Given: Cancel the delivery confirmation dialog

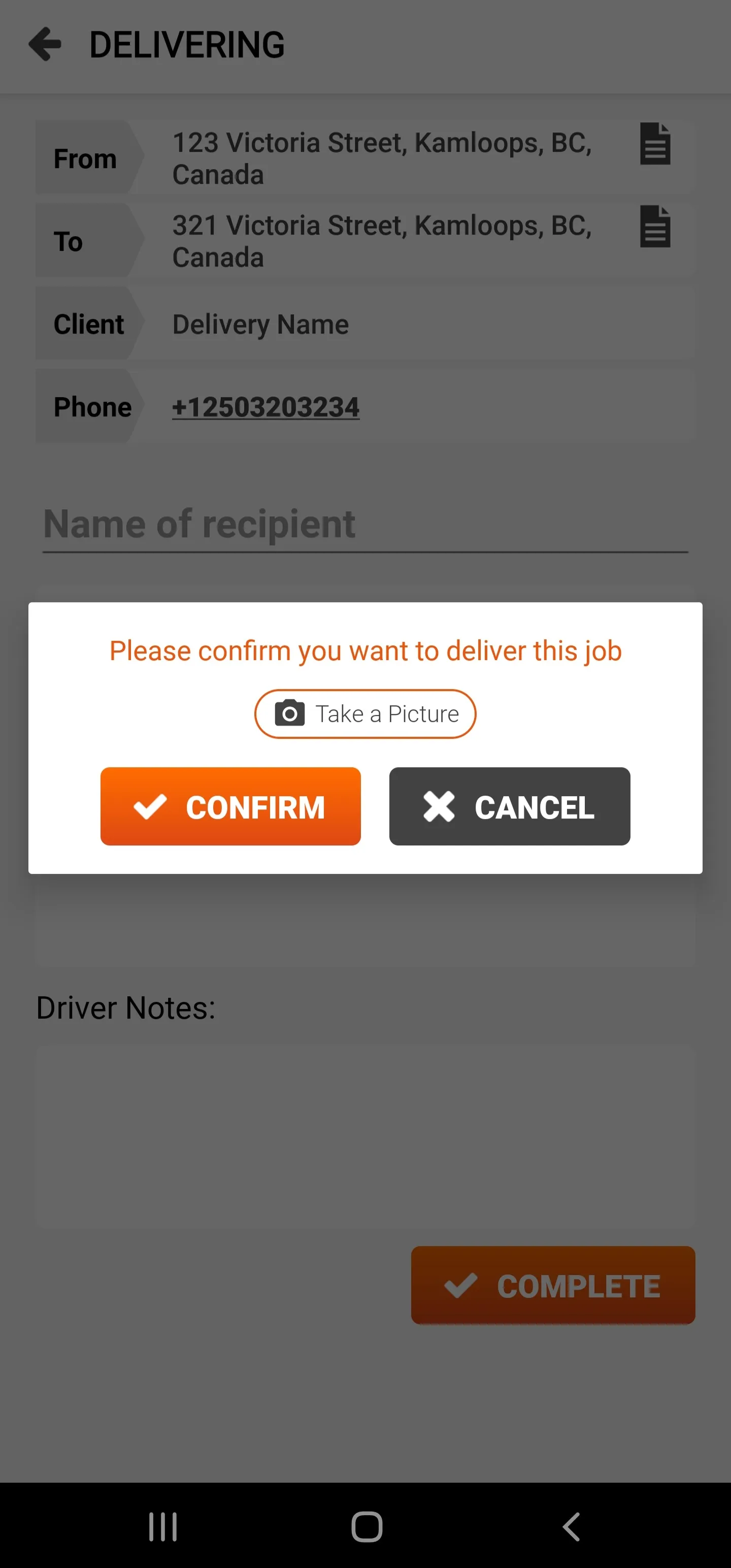Looking at the screenshot, I should [509, 806].
